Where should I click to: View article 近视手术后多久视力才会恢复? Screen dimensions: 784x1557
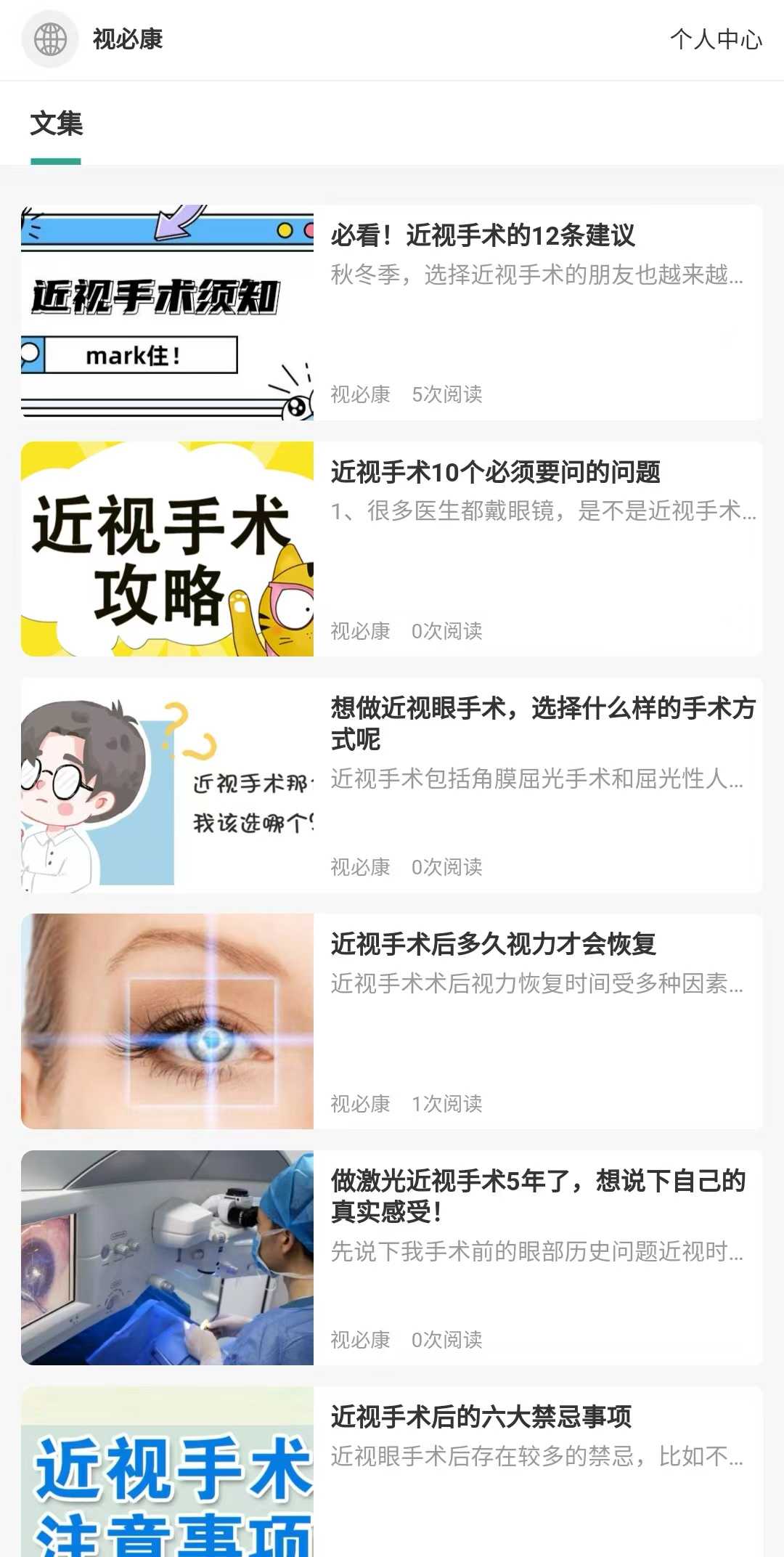point(493,945)
